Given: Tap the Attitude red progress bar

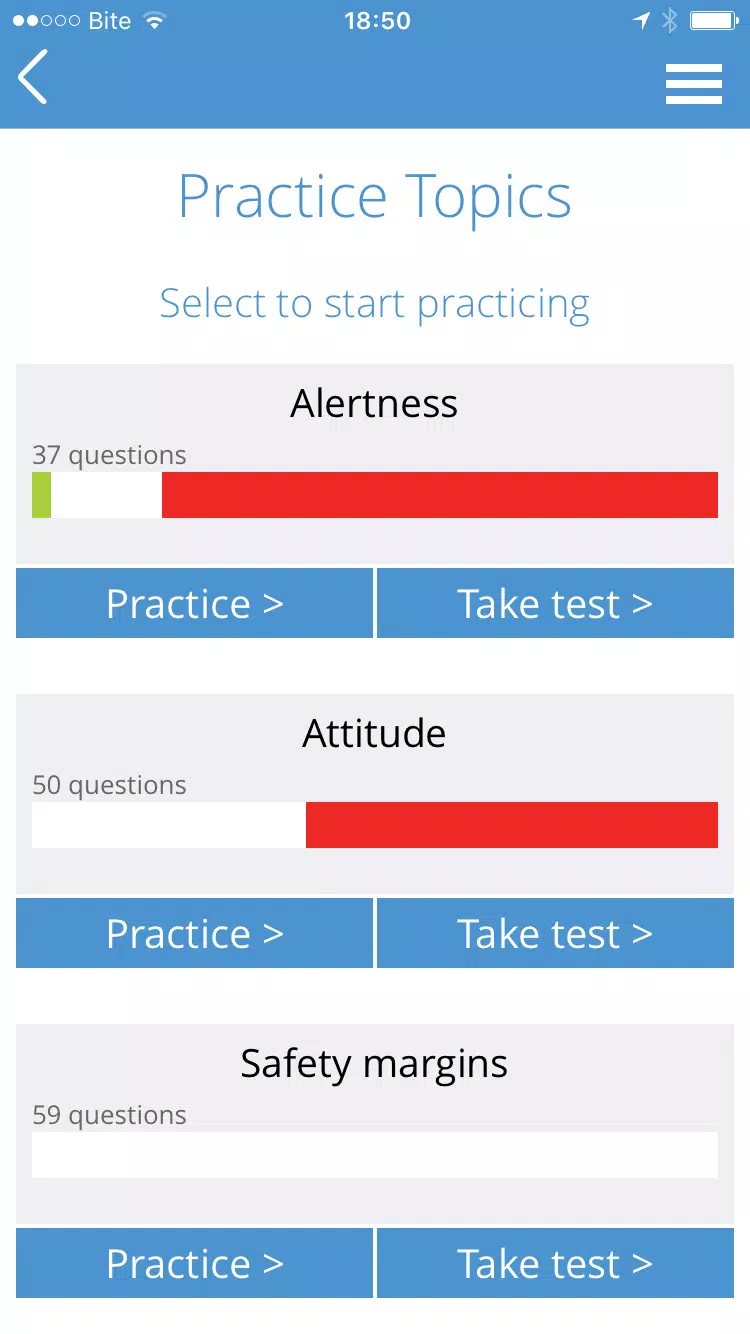Looking at the screenshot, I should (510, 824).
